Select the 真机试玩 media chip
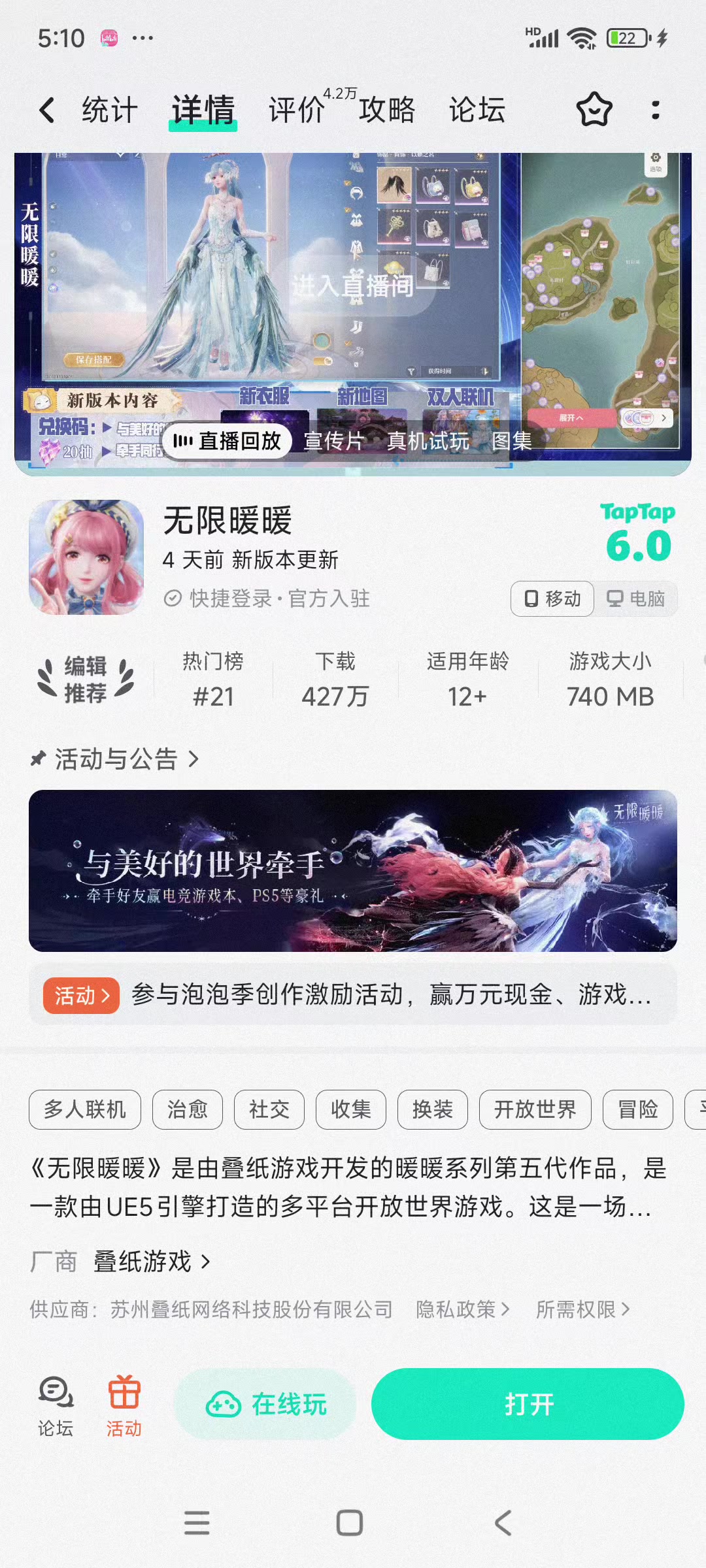The width and height of the screenshot is (706, 1568). click(x=428, y=441)
